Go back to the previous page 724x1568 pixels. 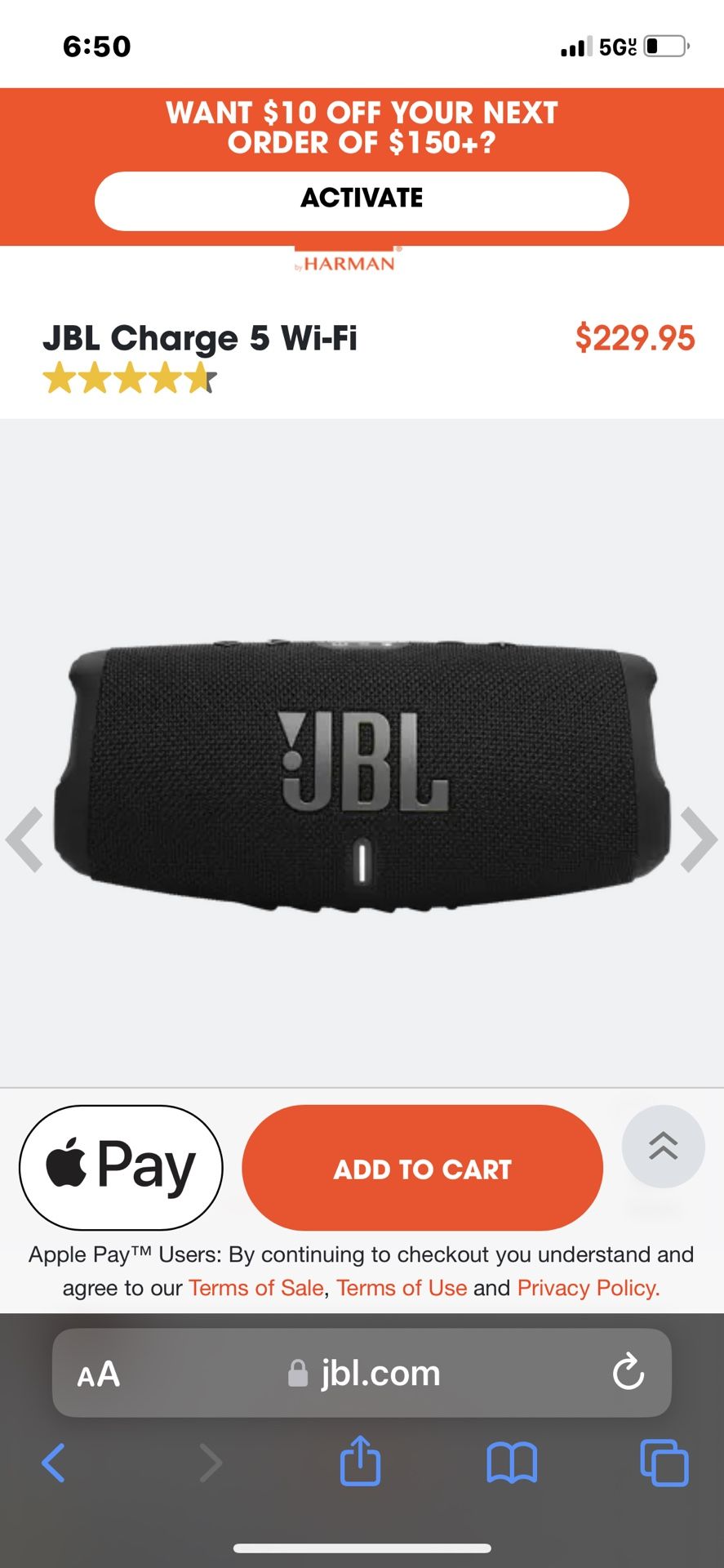tap(53, 1462)
